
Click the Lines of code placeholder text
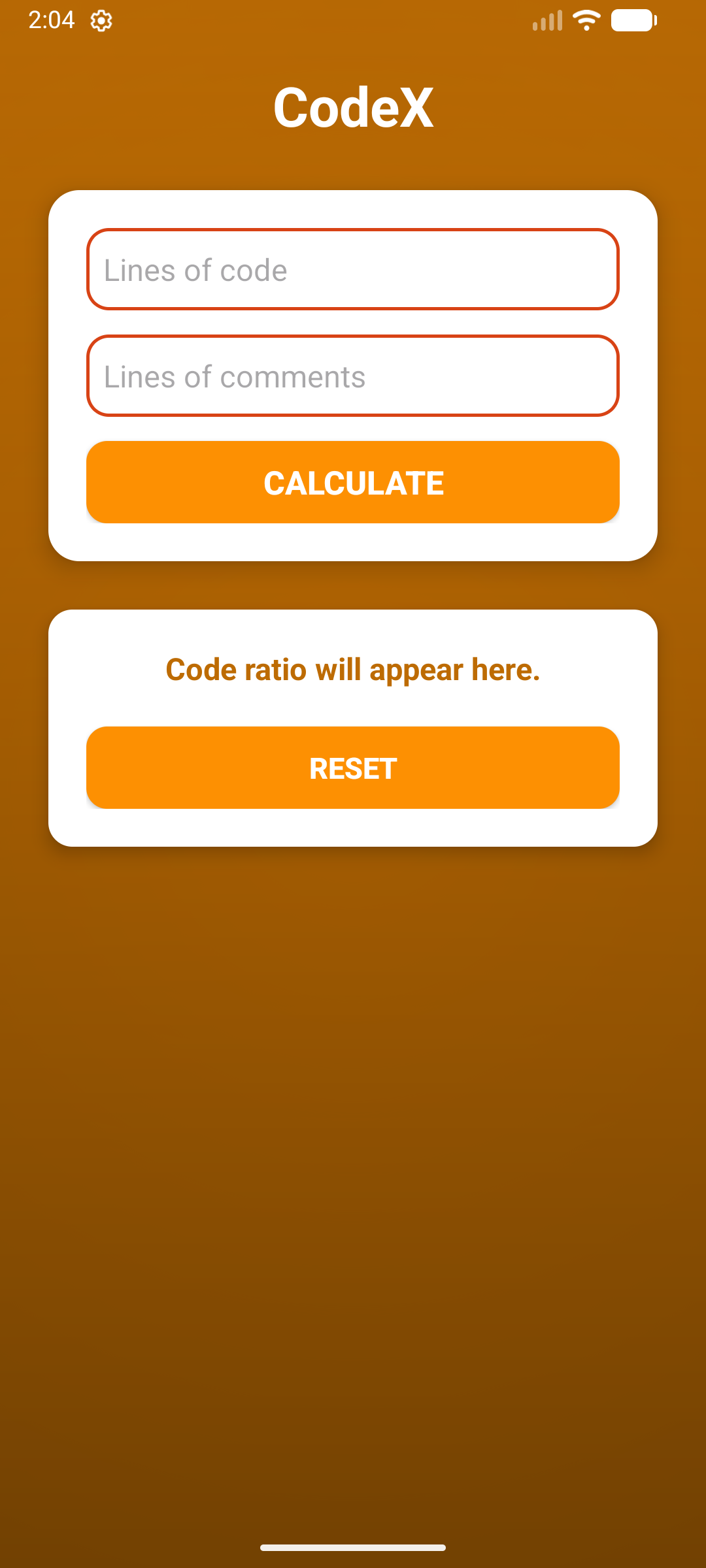pos(195,270)
